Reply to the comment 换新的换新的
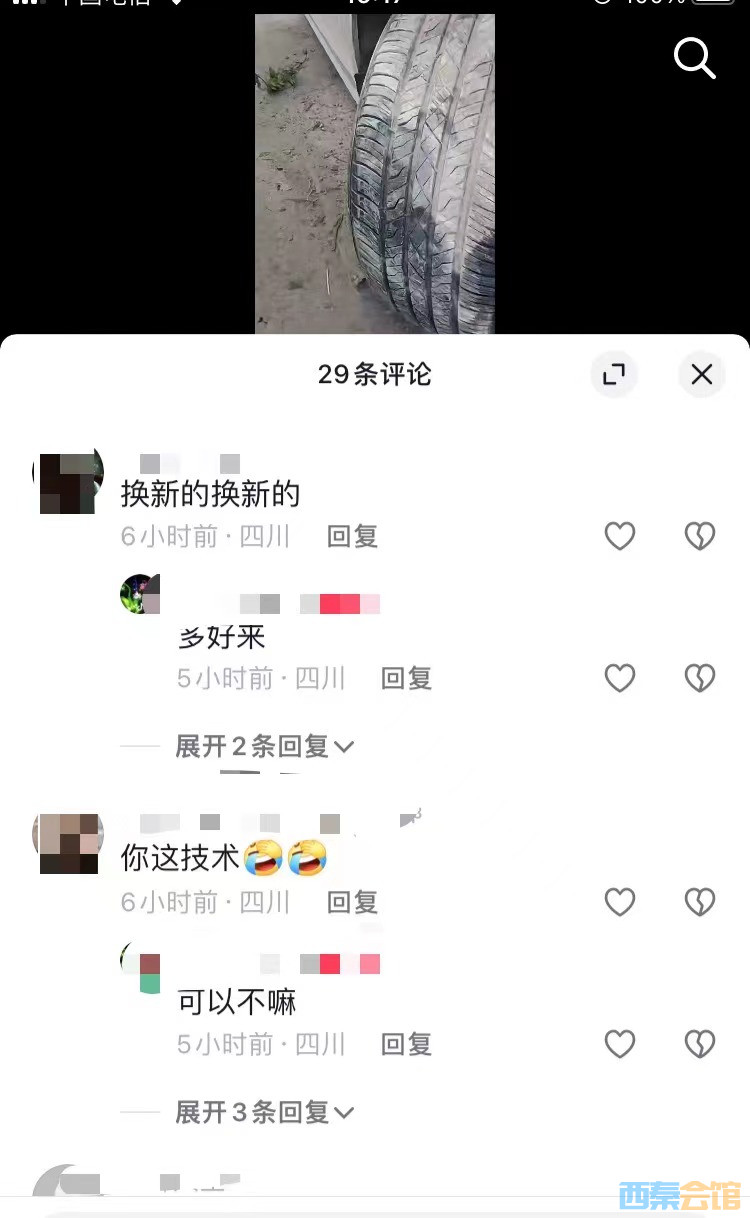Screen dimensions: 750x1218 (352, 537)
